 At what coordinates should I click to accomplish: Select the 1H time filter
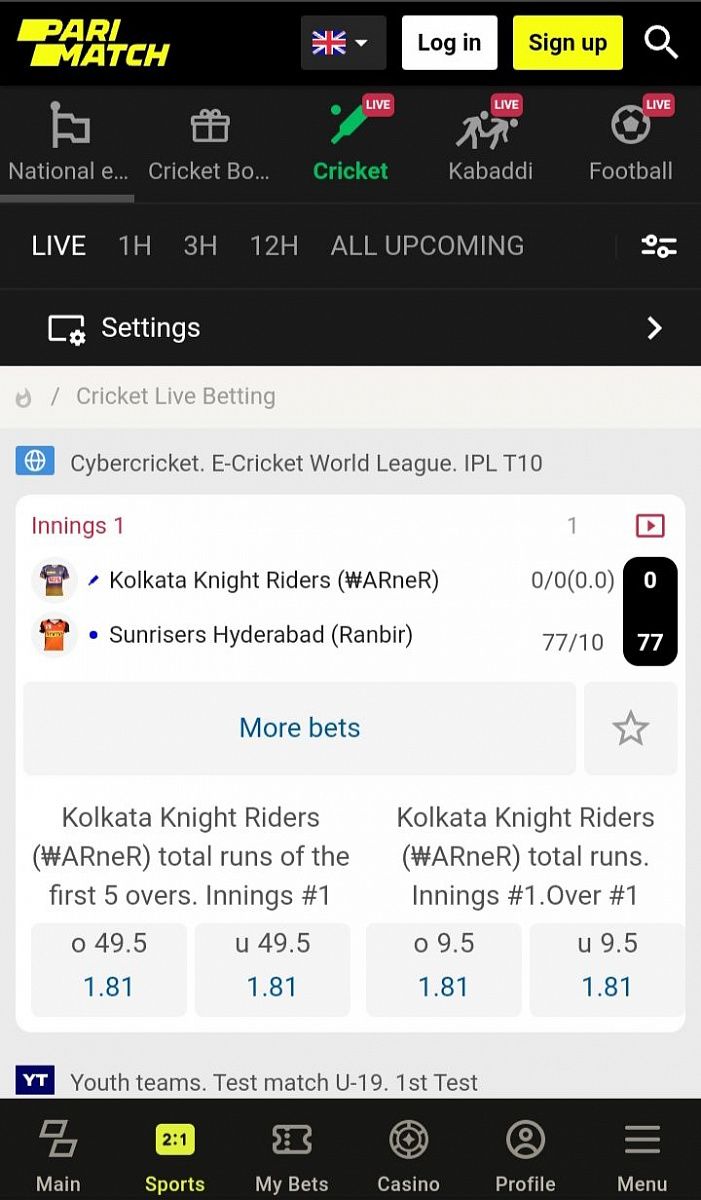[x=134, y=246]
